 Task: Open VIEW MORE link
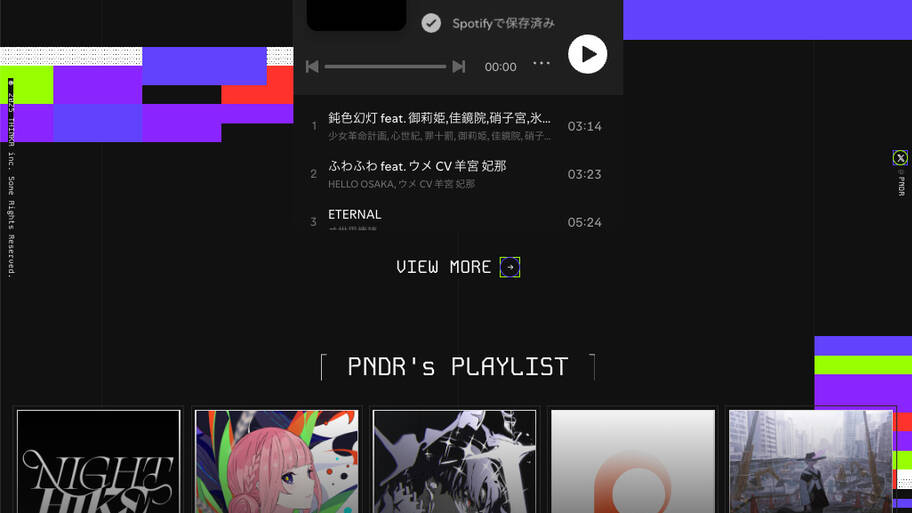[457, 267]
